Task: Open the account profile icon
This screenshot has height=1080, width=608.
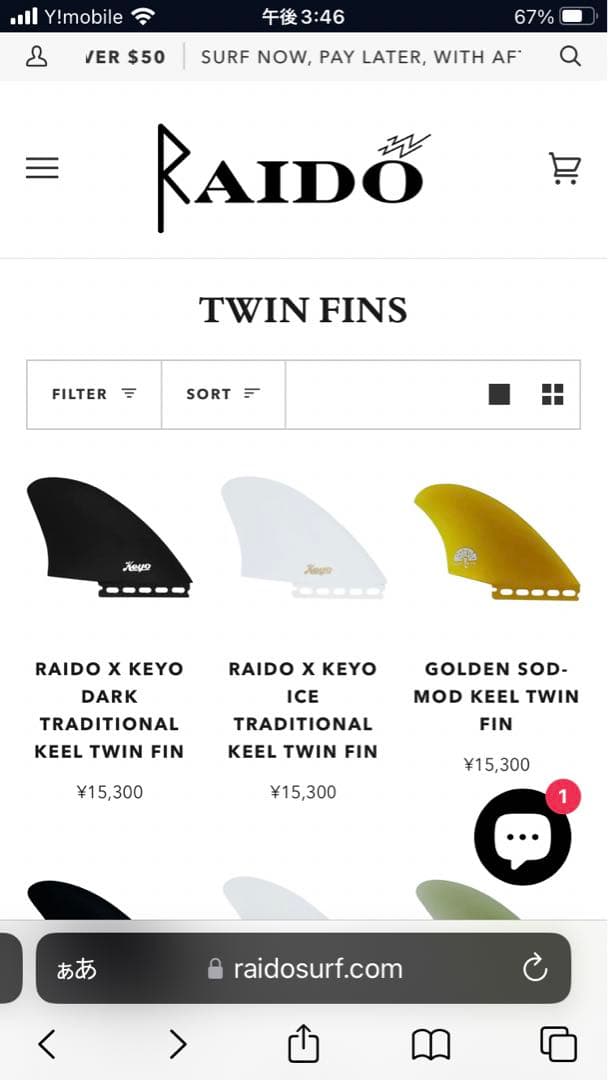Action: [37, 57]
